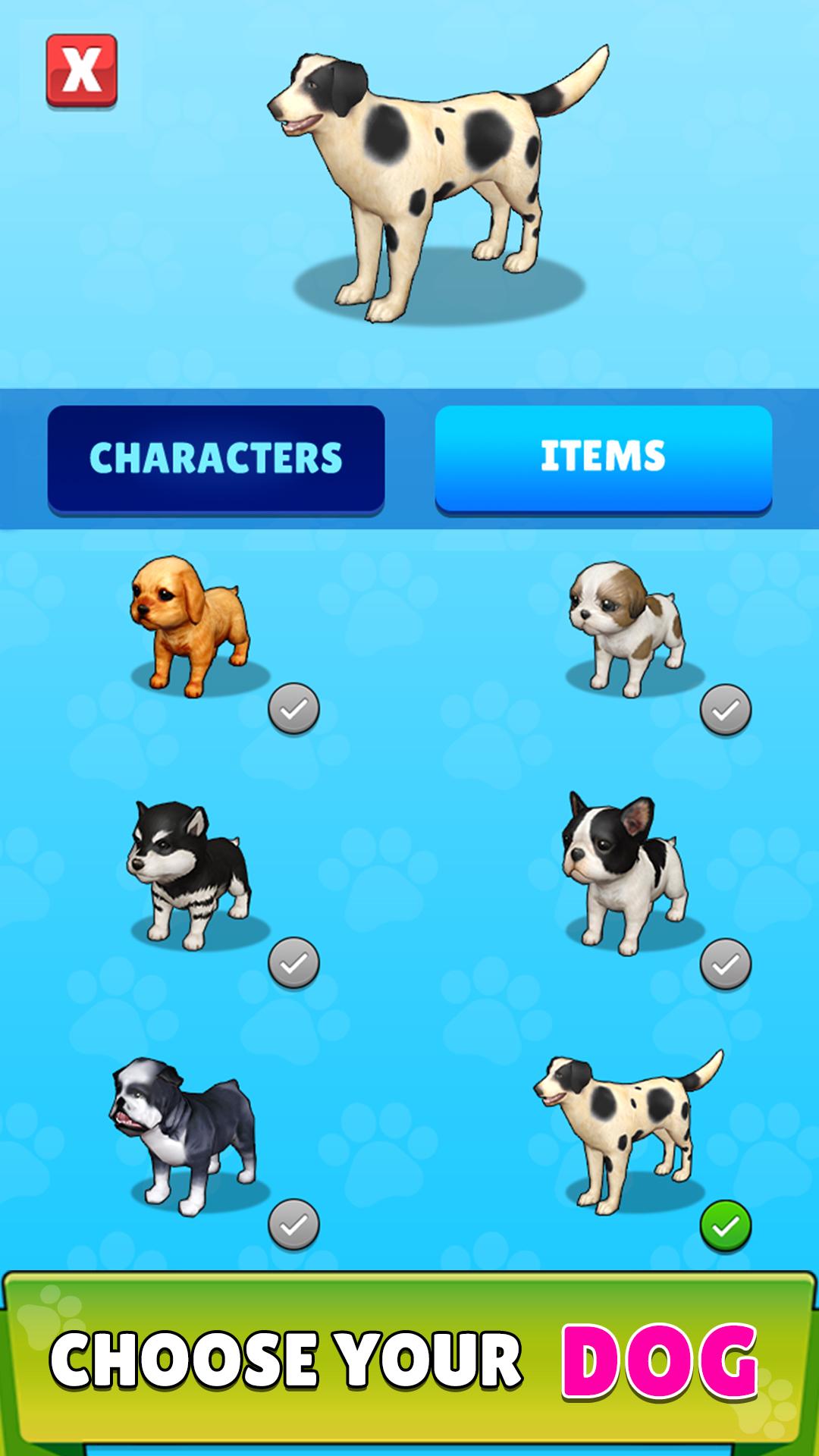819x1456 pixels.
Task: Choose the black and white husky puppy
Action: click(x=188, y=876)
